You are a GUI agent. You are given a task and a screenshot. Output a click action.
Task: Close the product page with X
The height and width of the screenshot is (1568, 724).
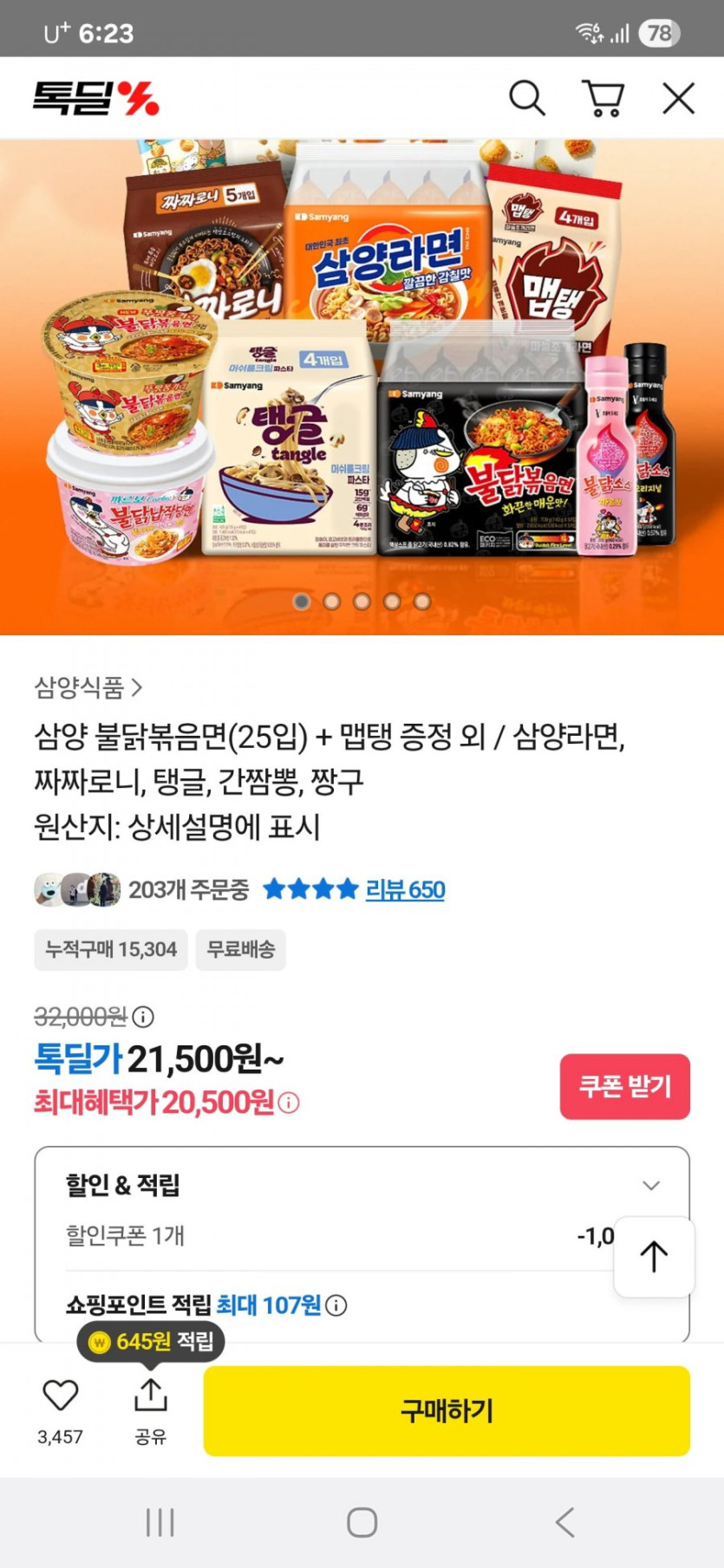click(x=678, y=98)
